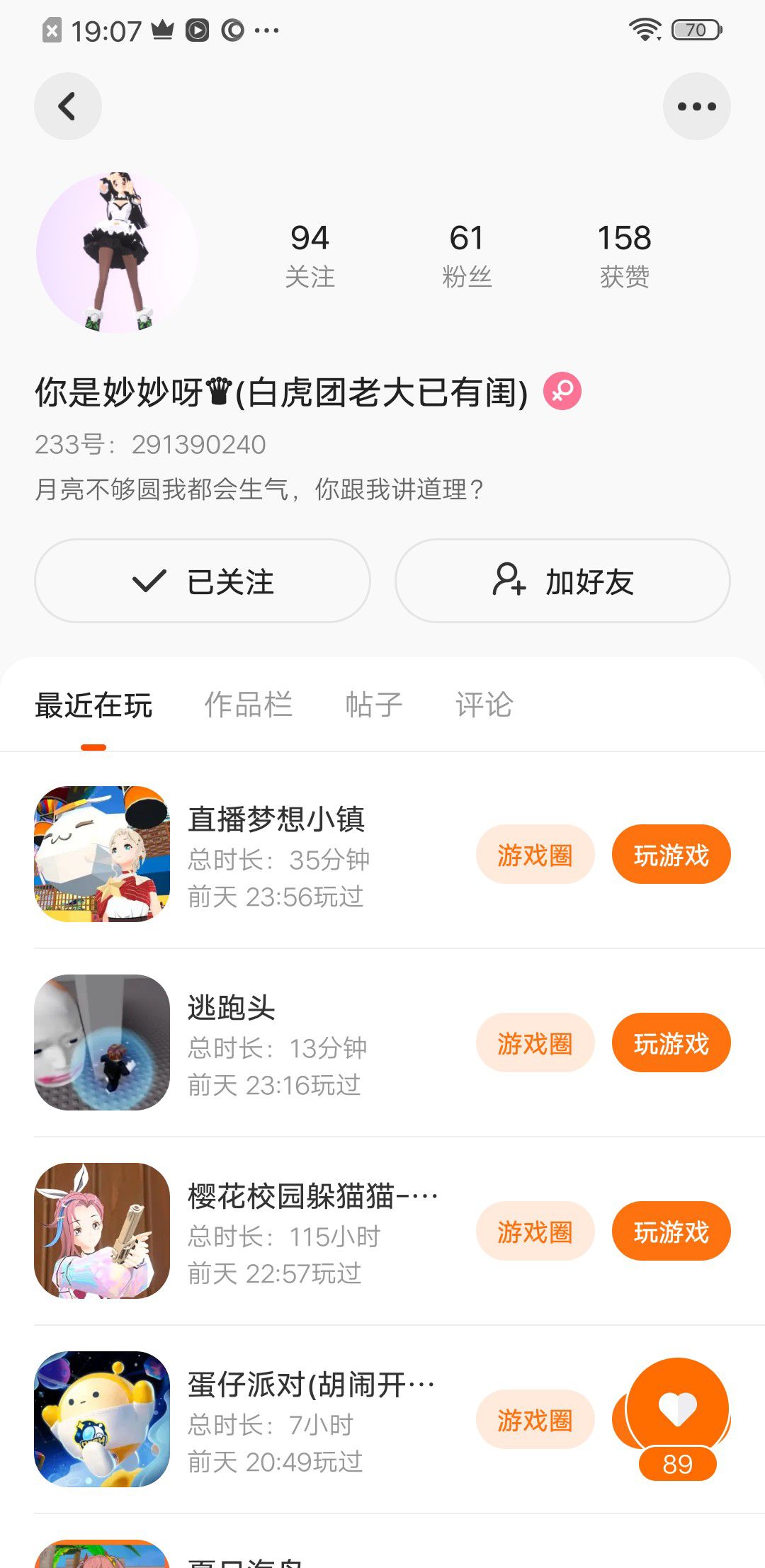Image resolution: width=765 pixels, height=1568 pixels.
Task: Open the 蛋仔派对 game entry
Action: 310,1385
